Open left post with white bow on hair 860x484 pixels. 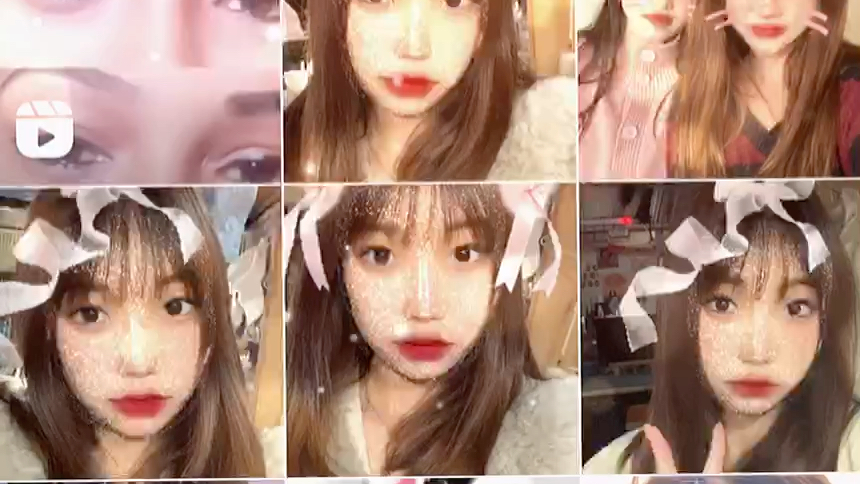[140, 330]
